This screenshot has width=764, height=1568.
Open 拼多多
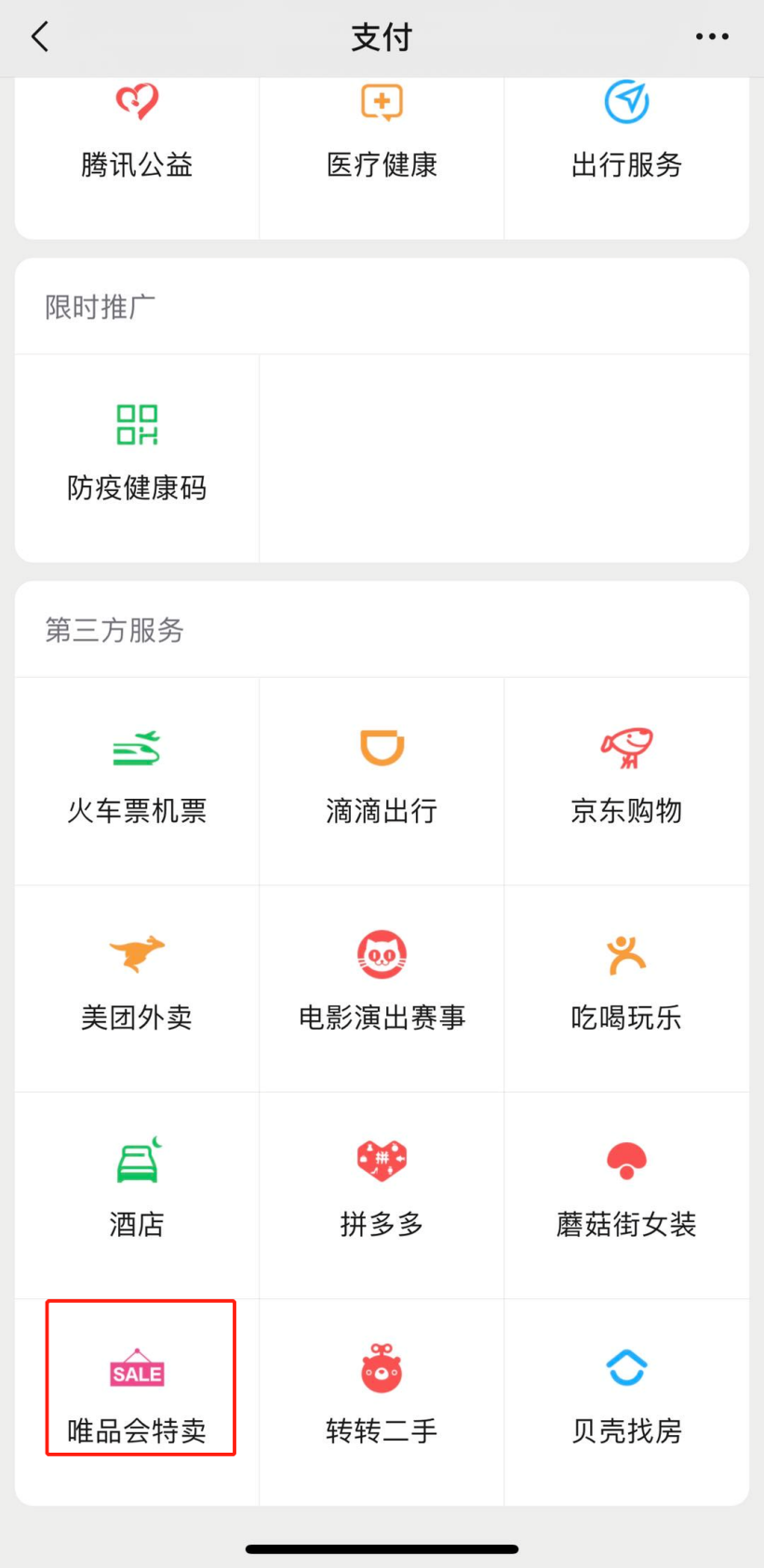382,1195
